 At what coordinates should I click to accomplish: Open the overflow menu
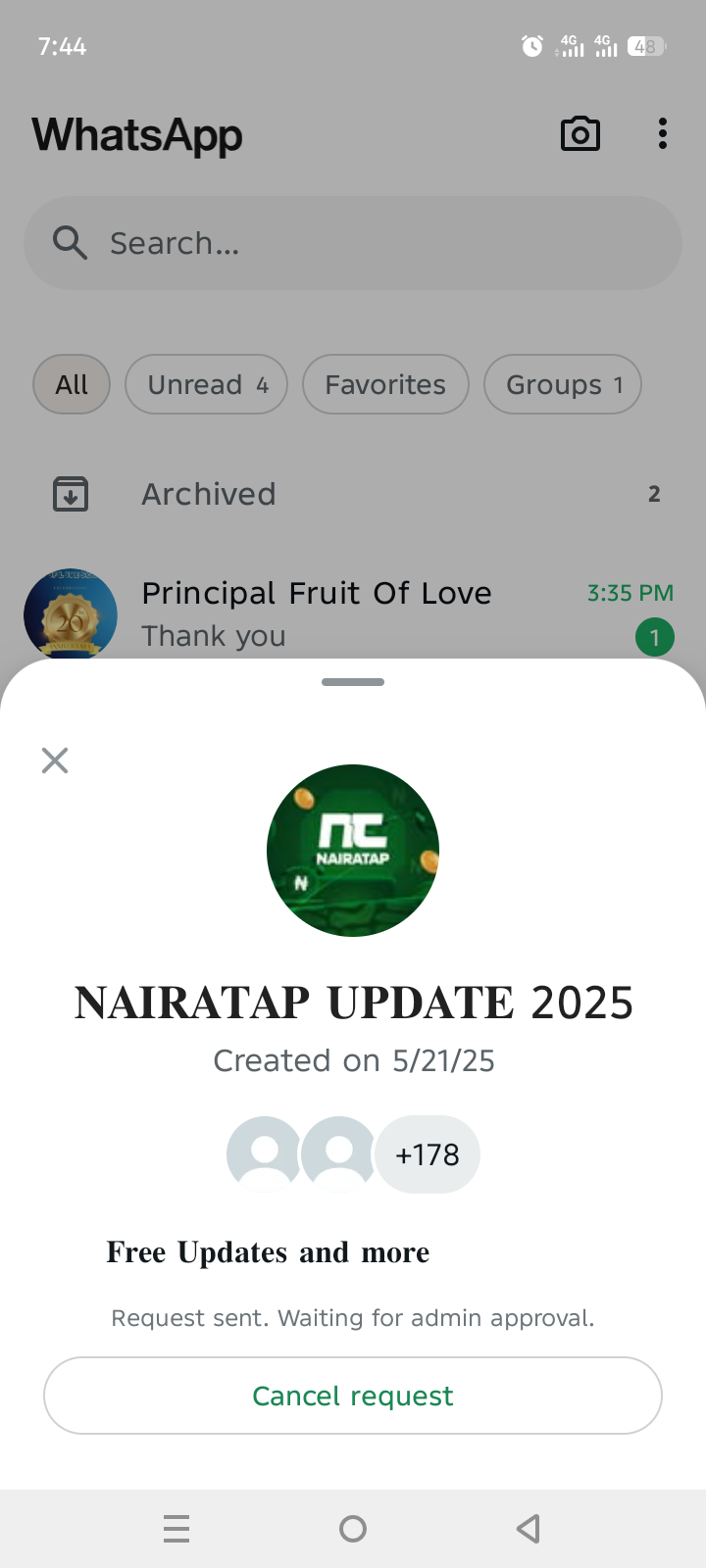coord(663,134)
